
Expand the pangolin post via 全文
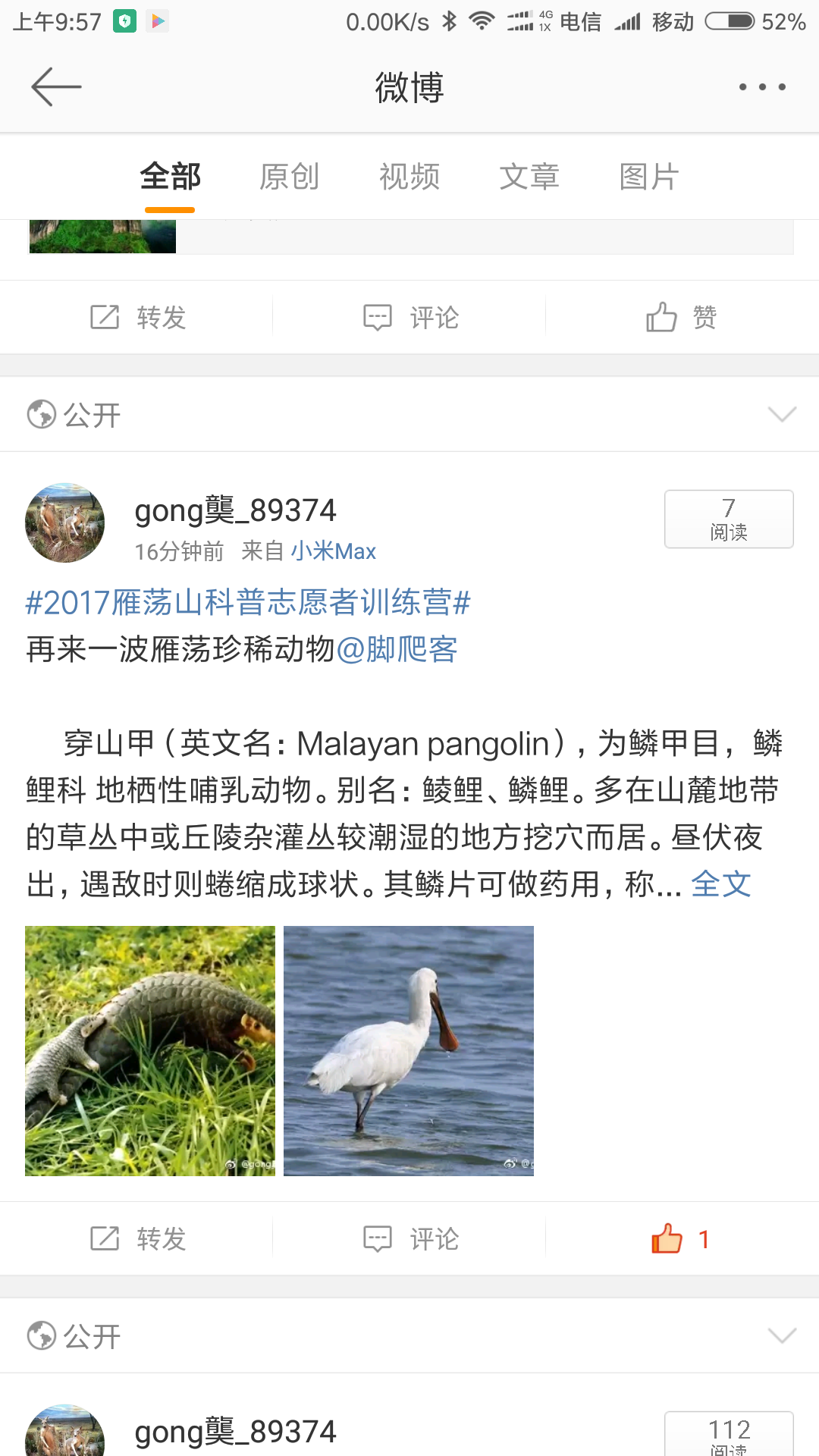point(721,884)
